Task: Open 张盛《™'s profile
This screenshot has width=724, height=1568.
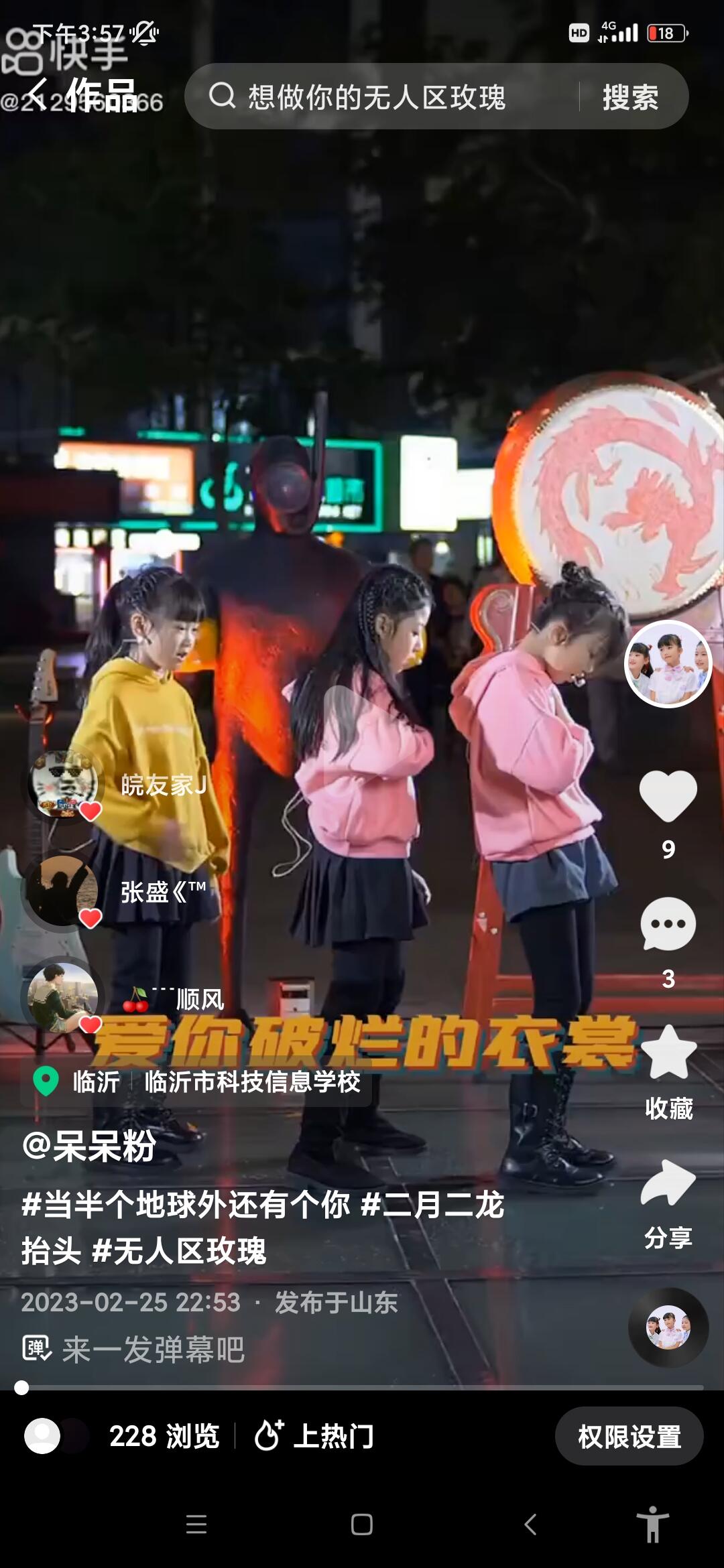Action: pos(64,891)
